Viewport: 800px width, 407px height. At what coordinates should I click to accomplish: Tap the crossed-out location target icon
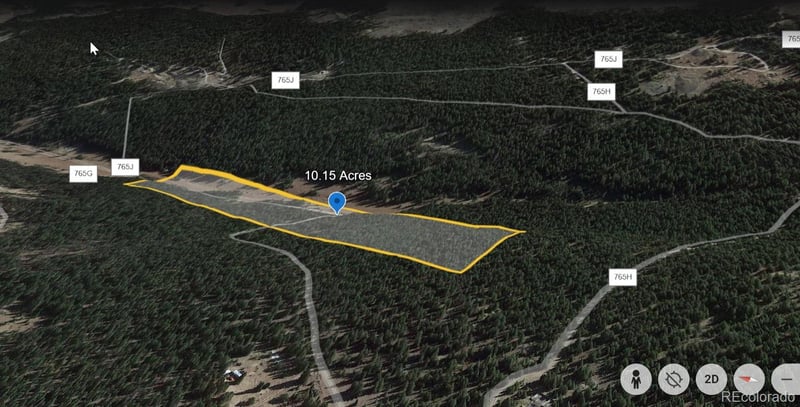(x=674, y=380)
